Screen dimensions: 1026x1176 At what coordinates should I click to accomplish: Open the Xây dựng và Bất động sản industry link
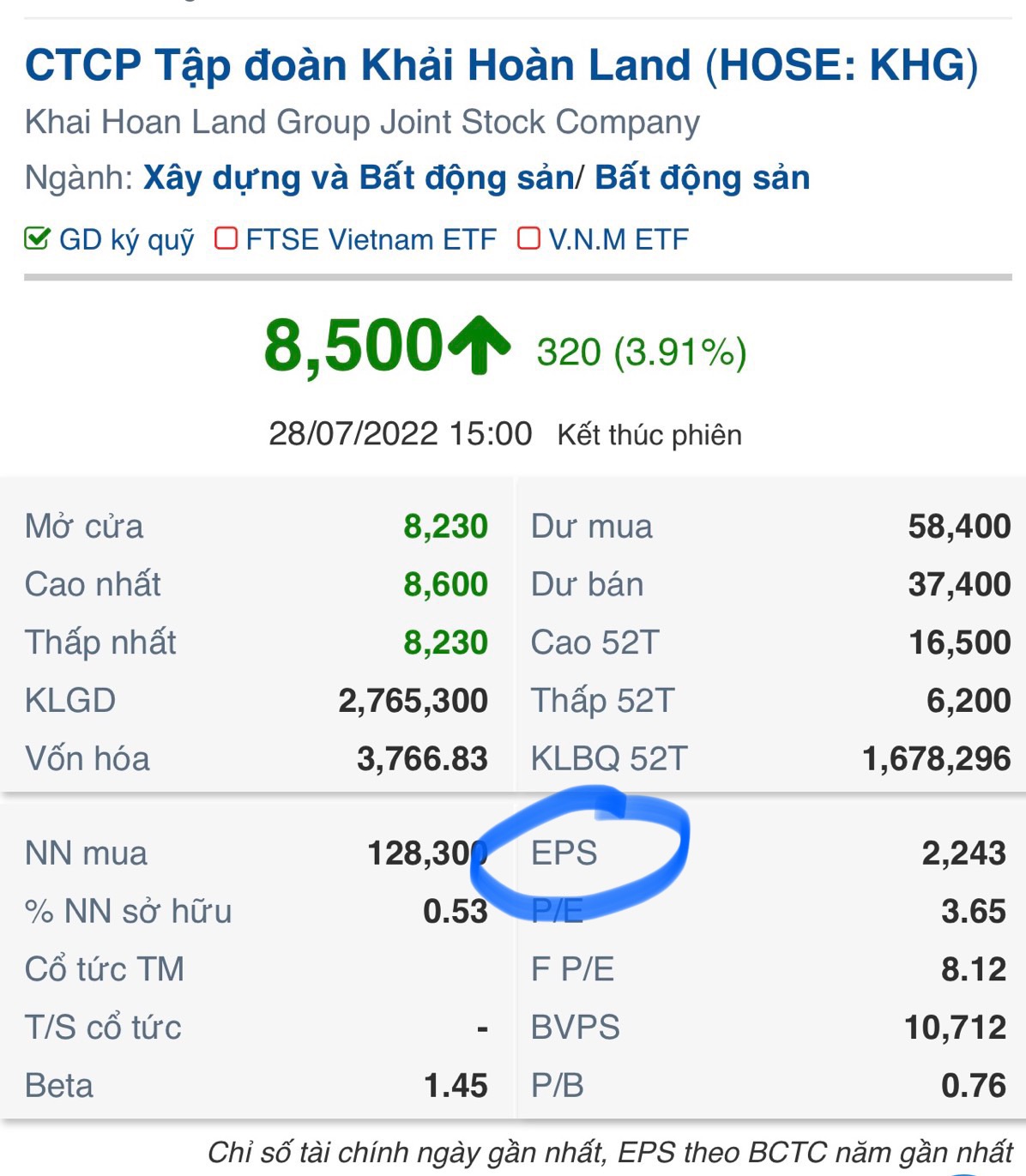(358, 178)
